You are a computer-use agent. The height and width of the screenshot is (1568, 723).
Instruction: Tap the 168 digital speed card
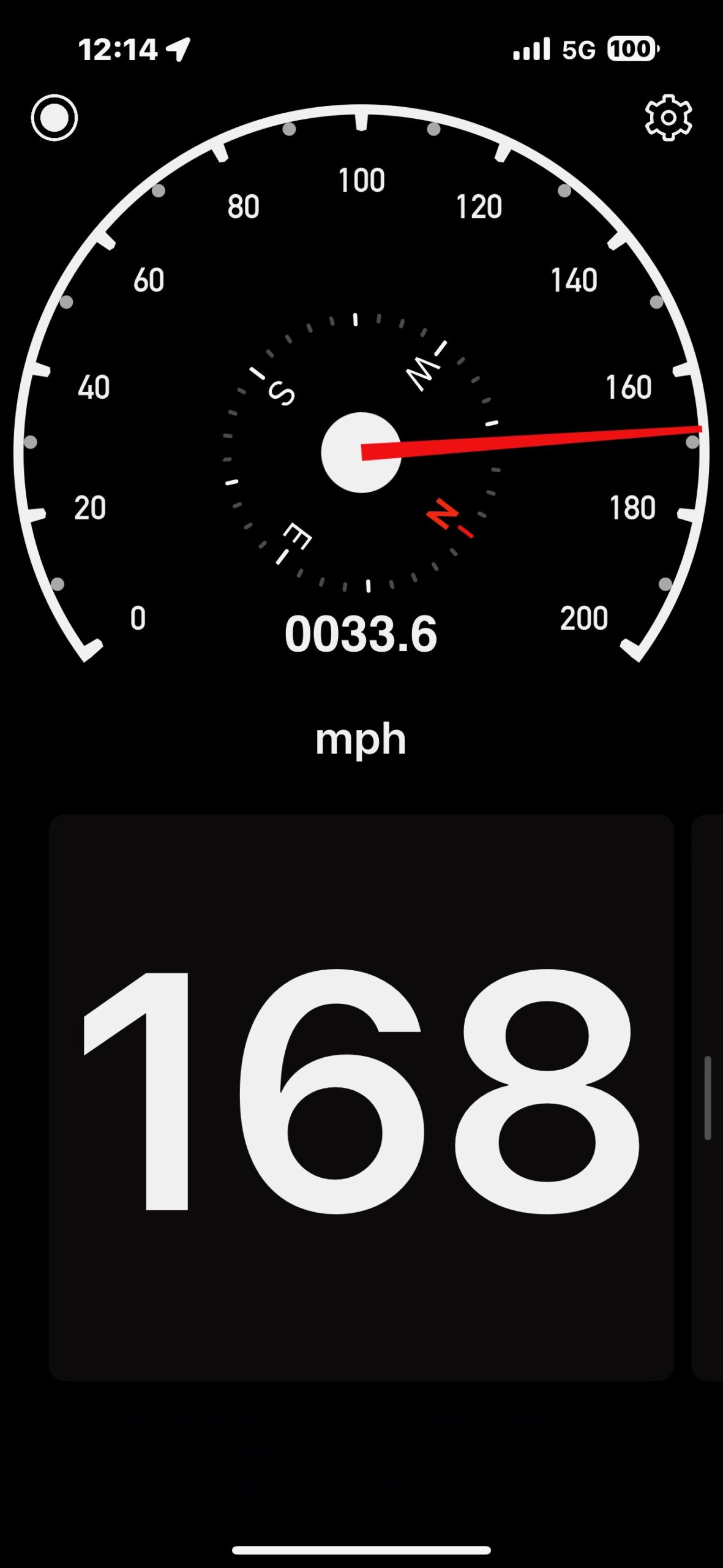click(x=361, y=1097)
